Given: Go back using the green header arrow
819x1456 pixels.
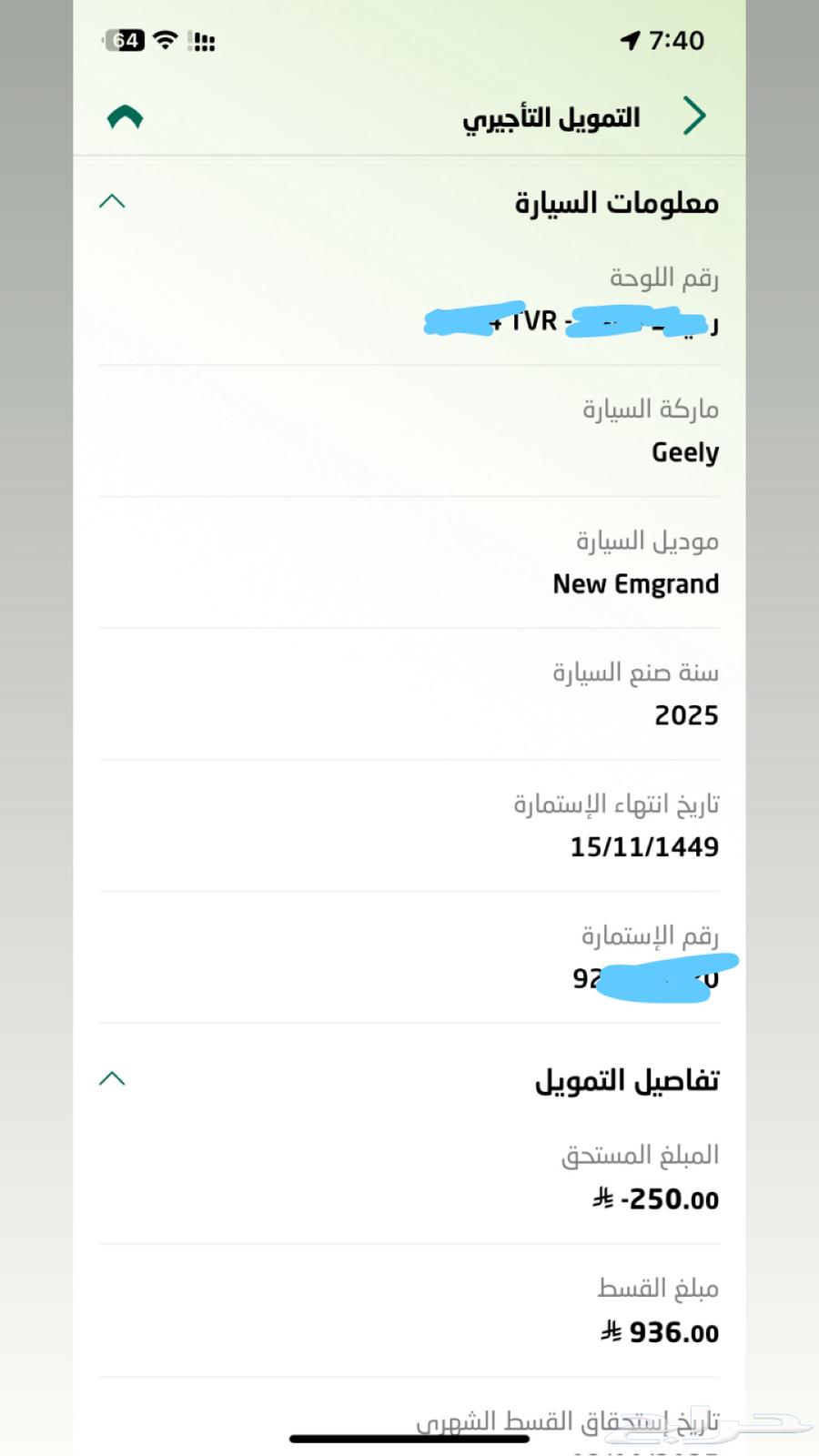Looking at the screenshot, I should coord(694,116).
